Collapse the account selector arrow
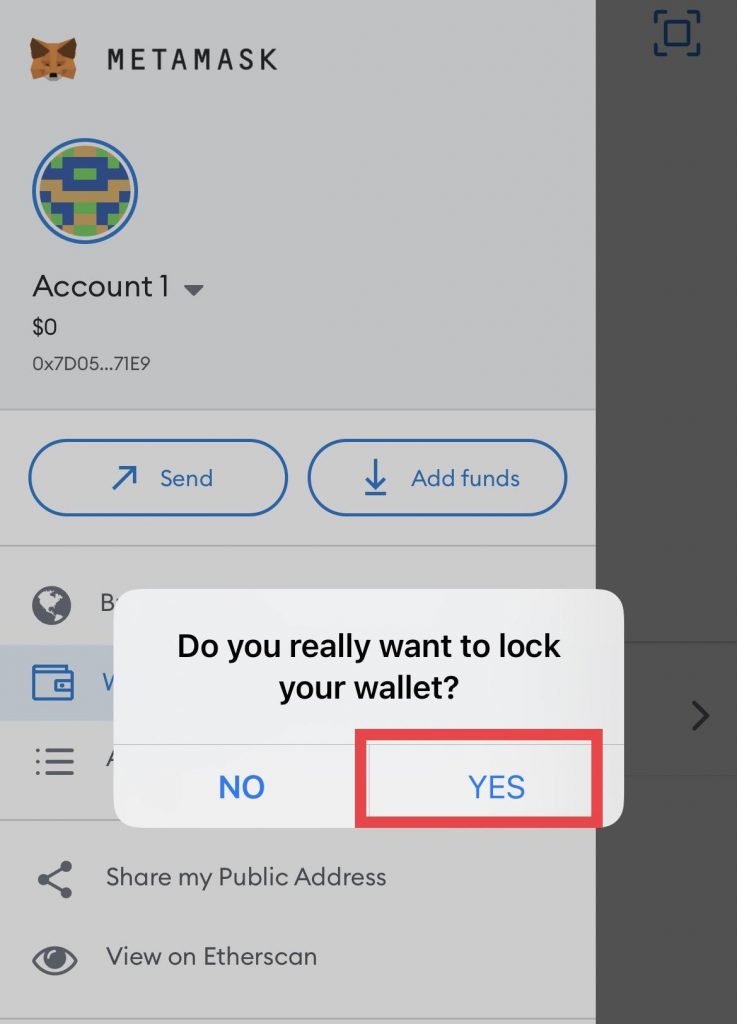 [192, 290]
